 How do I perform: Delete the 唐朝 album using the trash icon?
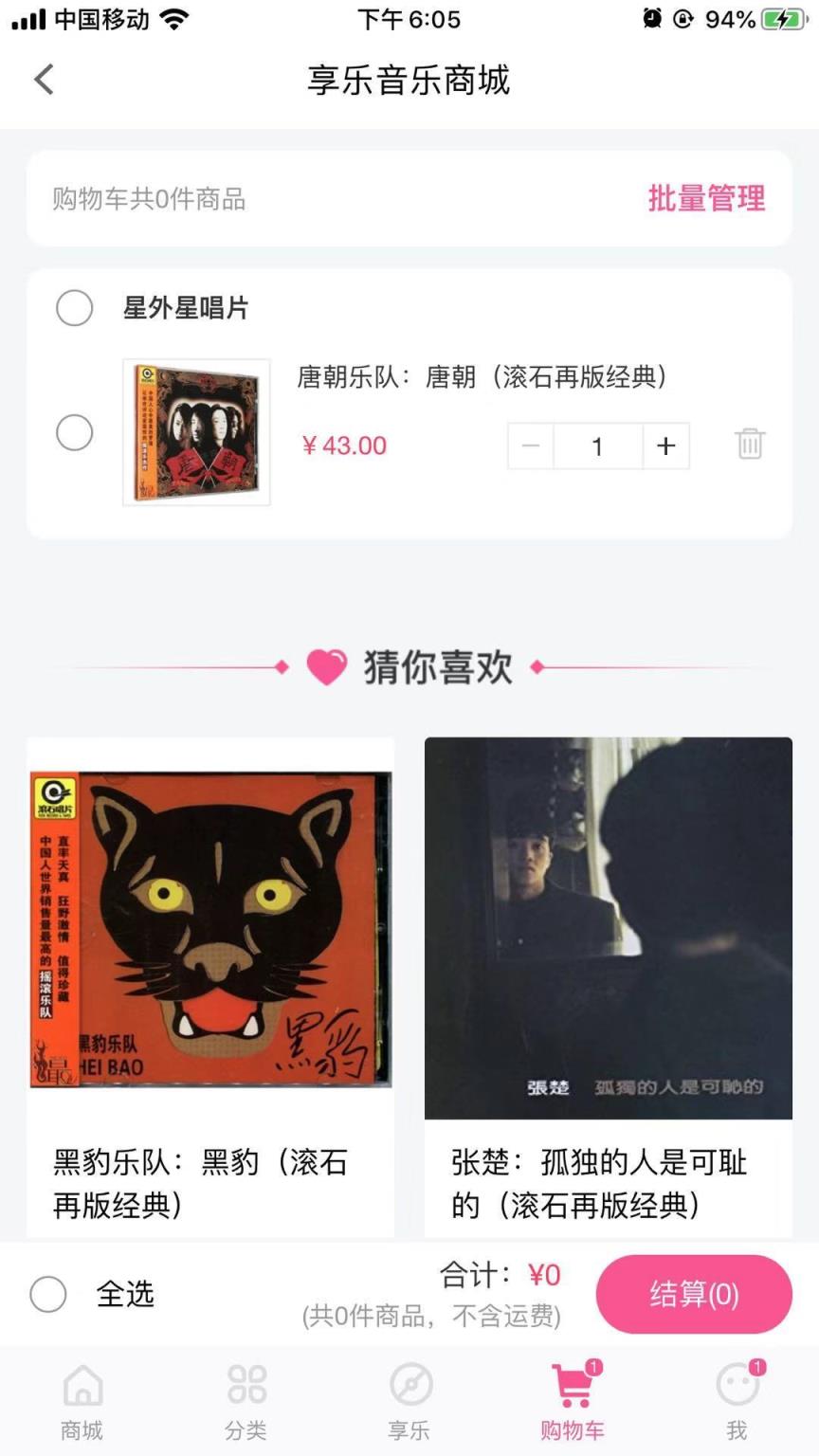pyautogui.click(x=749, y=444)
